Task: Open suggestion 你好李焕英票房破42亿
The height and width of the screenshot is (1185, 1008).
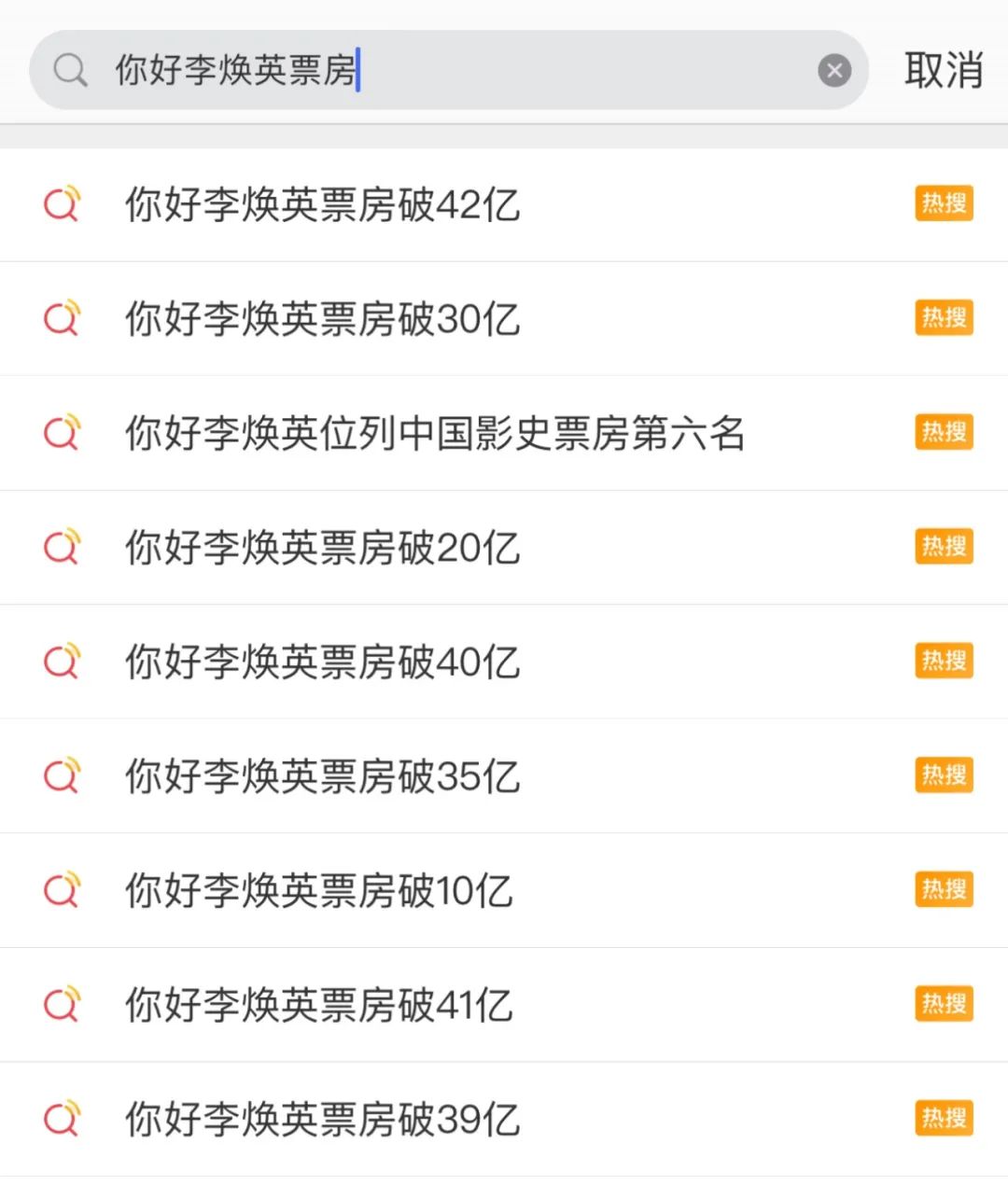Action: pos(322,203)
